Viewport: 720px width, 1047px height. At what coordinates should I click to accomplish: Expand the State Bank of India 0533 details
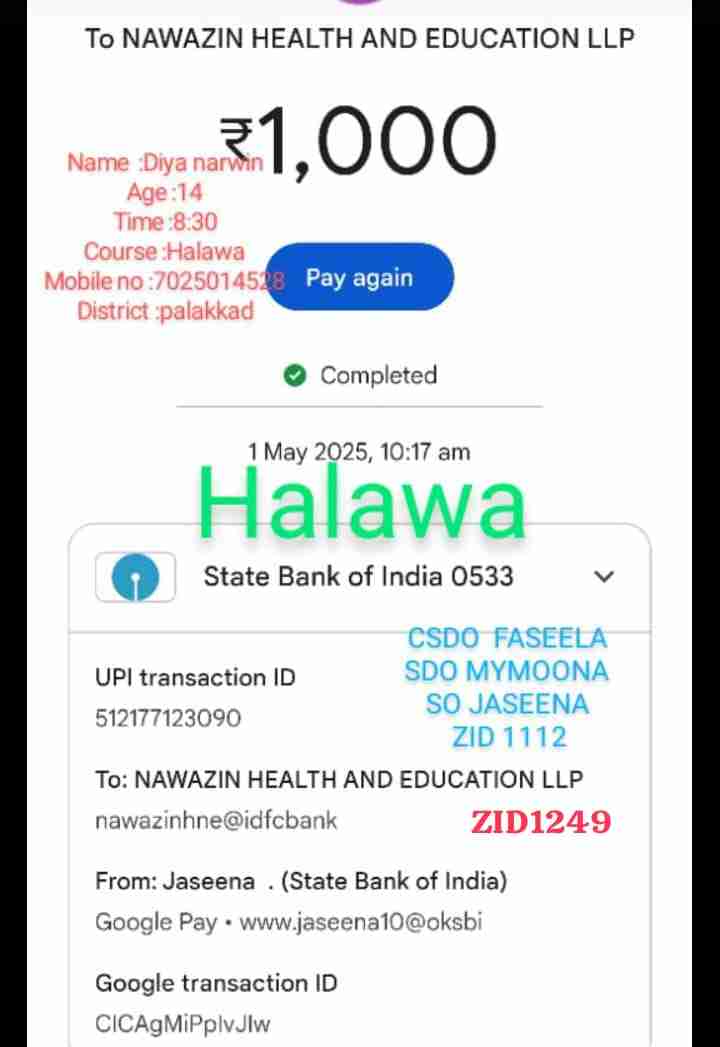click(604, 576)
